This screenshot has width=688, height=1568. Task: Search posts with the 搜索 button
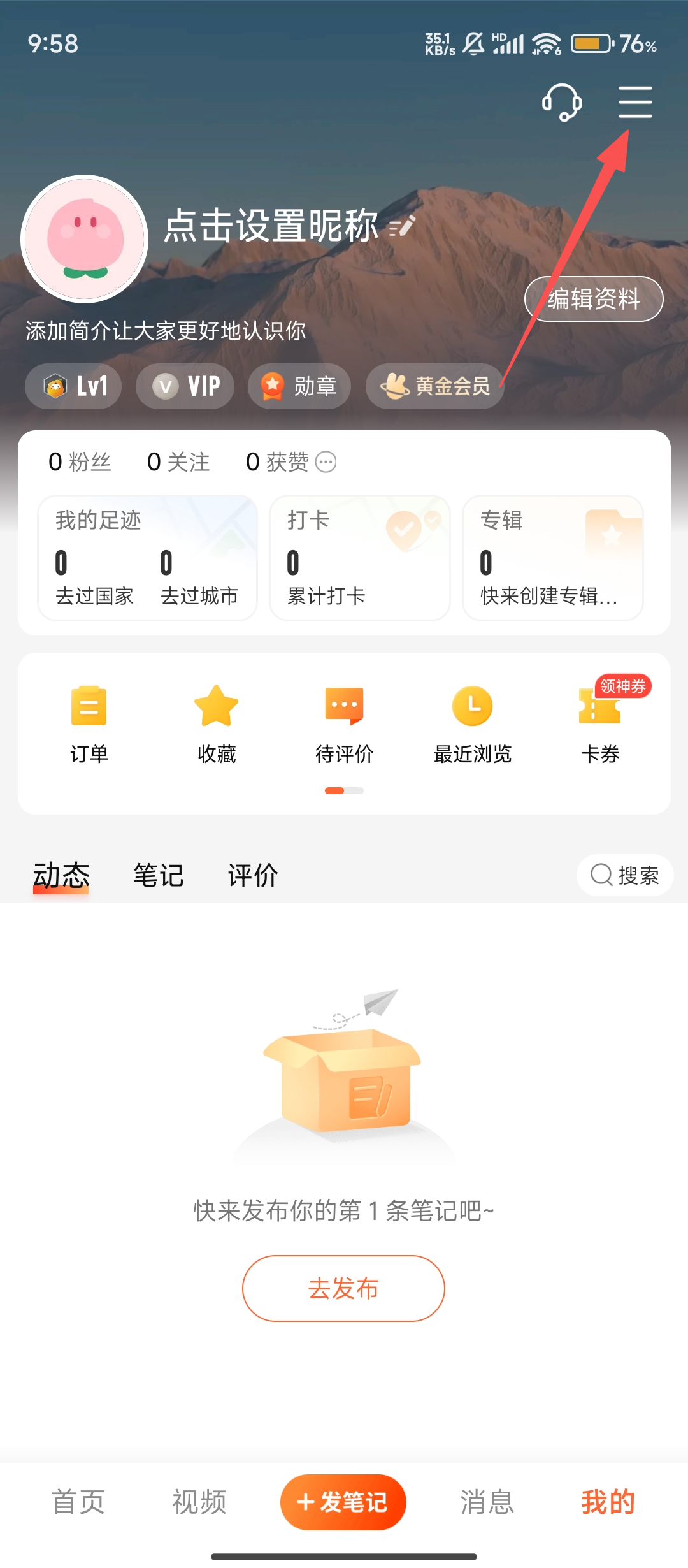pyautogui.click(x=625, y=875)
